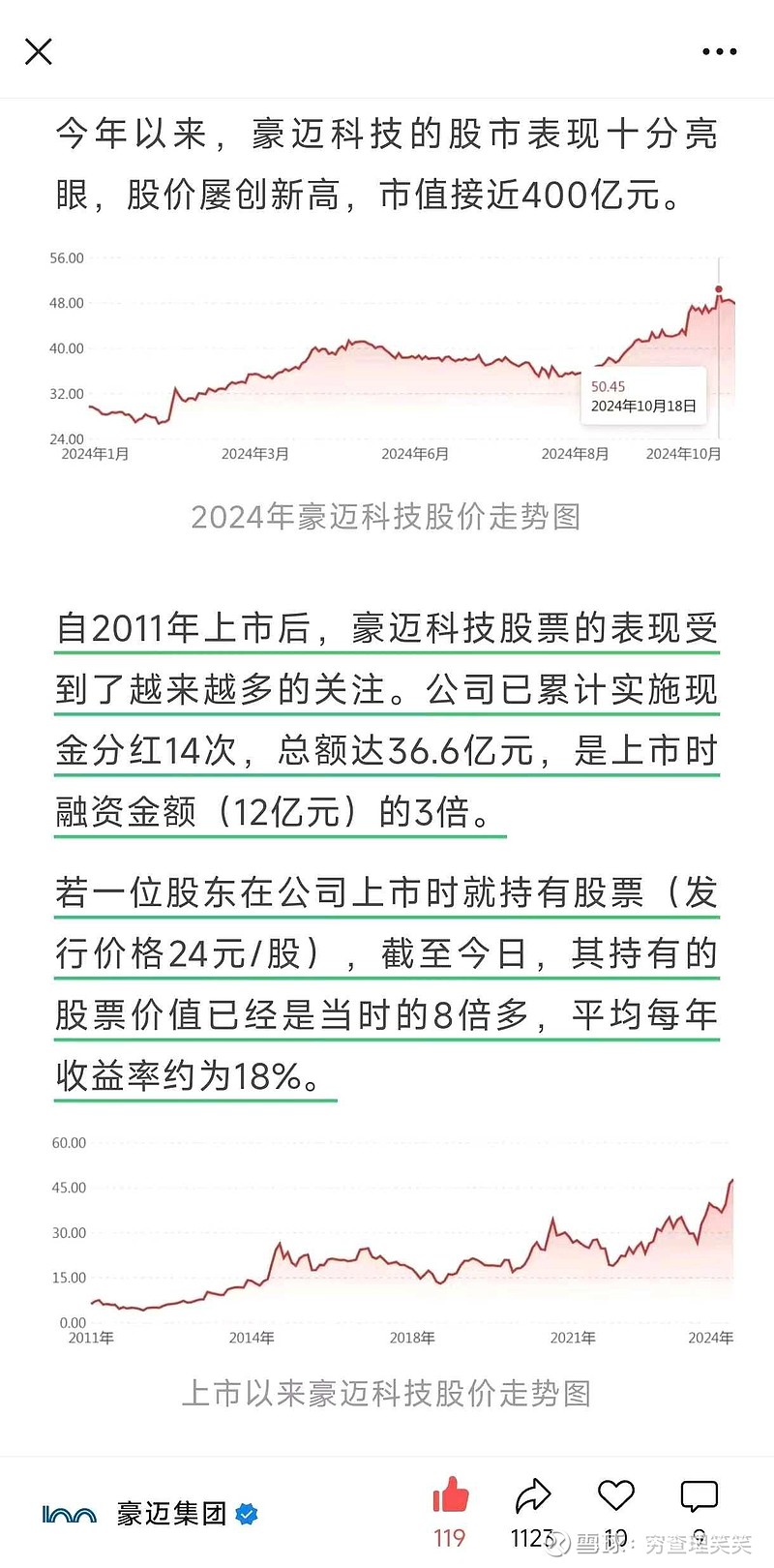Like the article with the thumbs-up
Viewport: 774px width, 1568px height.
pos(450,1496)
